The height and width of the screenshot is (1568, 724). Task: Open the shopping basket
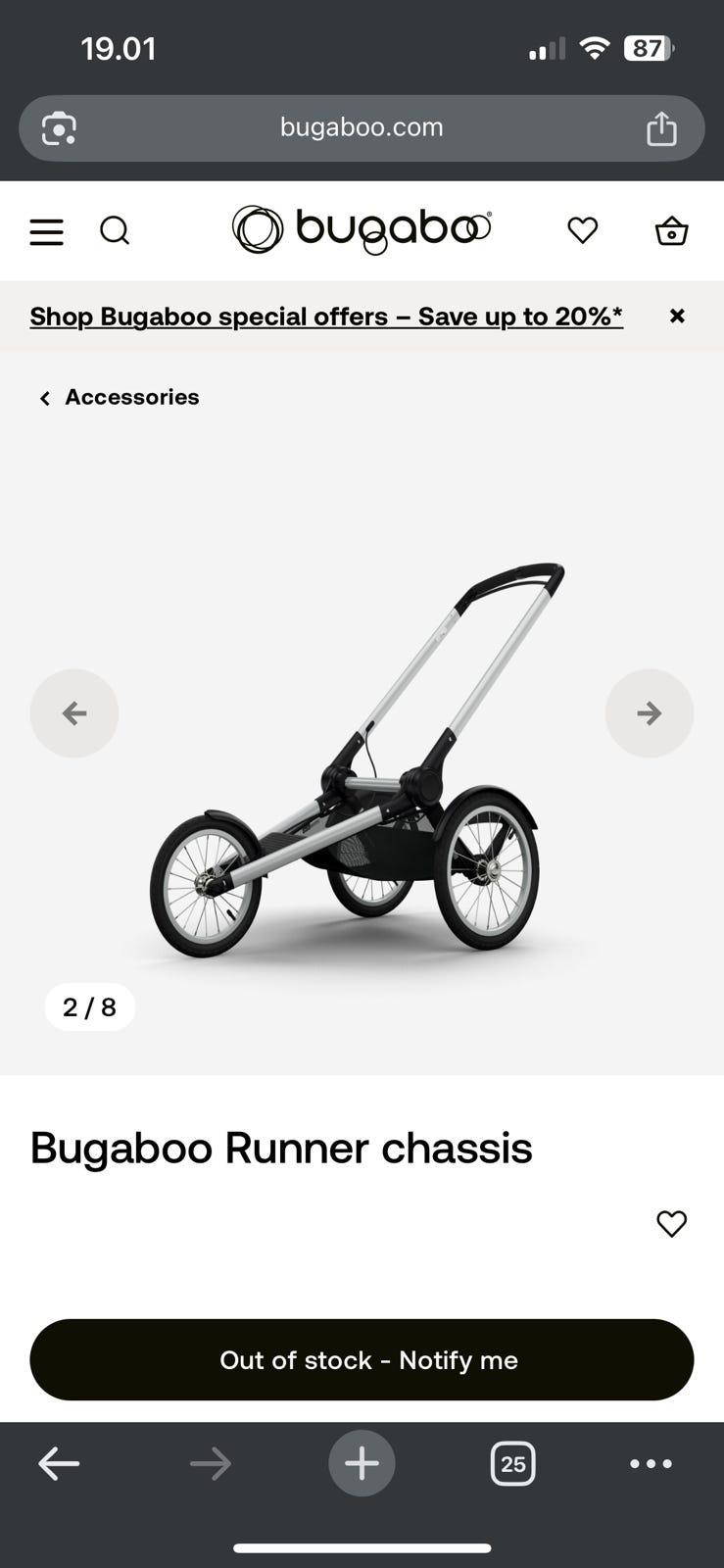(671, 230)
